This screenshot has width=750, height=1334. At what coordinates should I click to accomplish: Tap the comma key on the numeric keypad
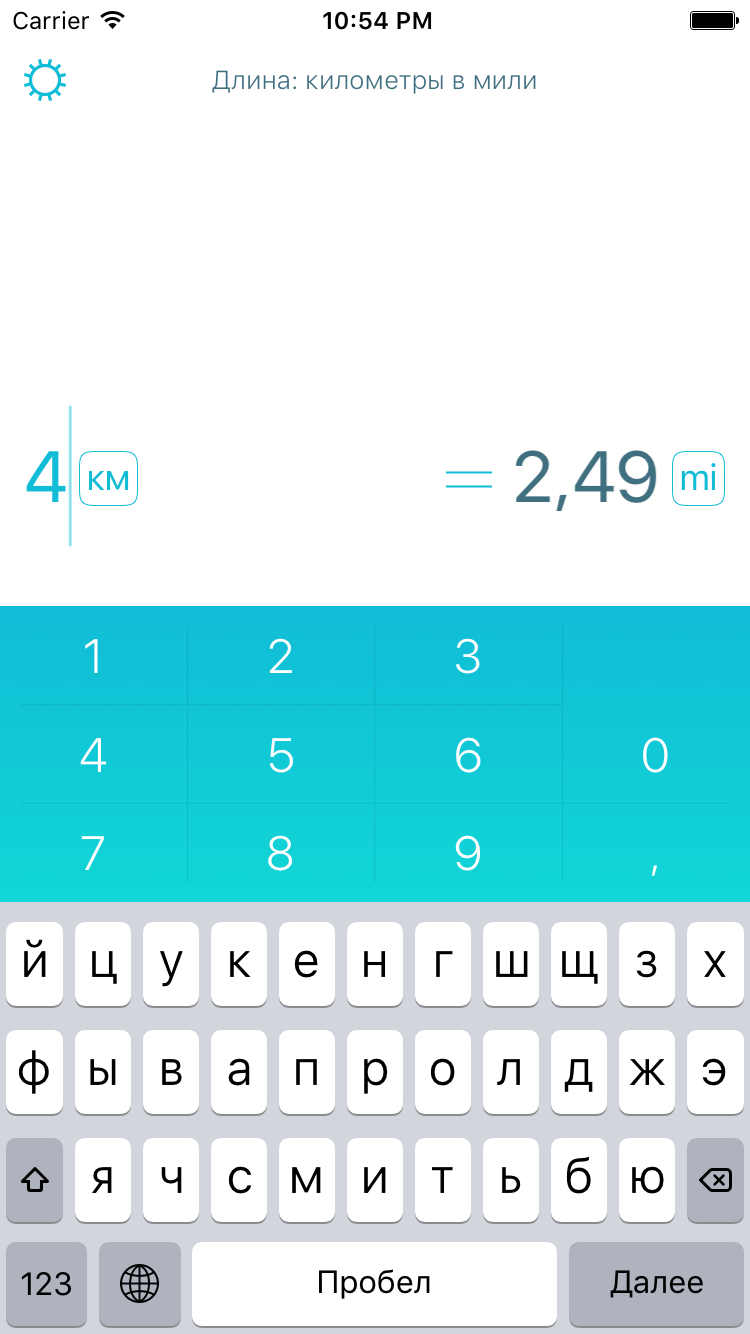tap(656, 853)
